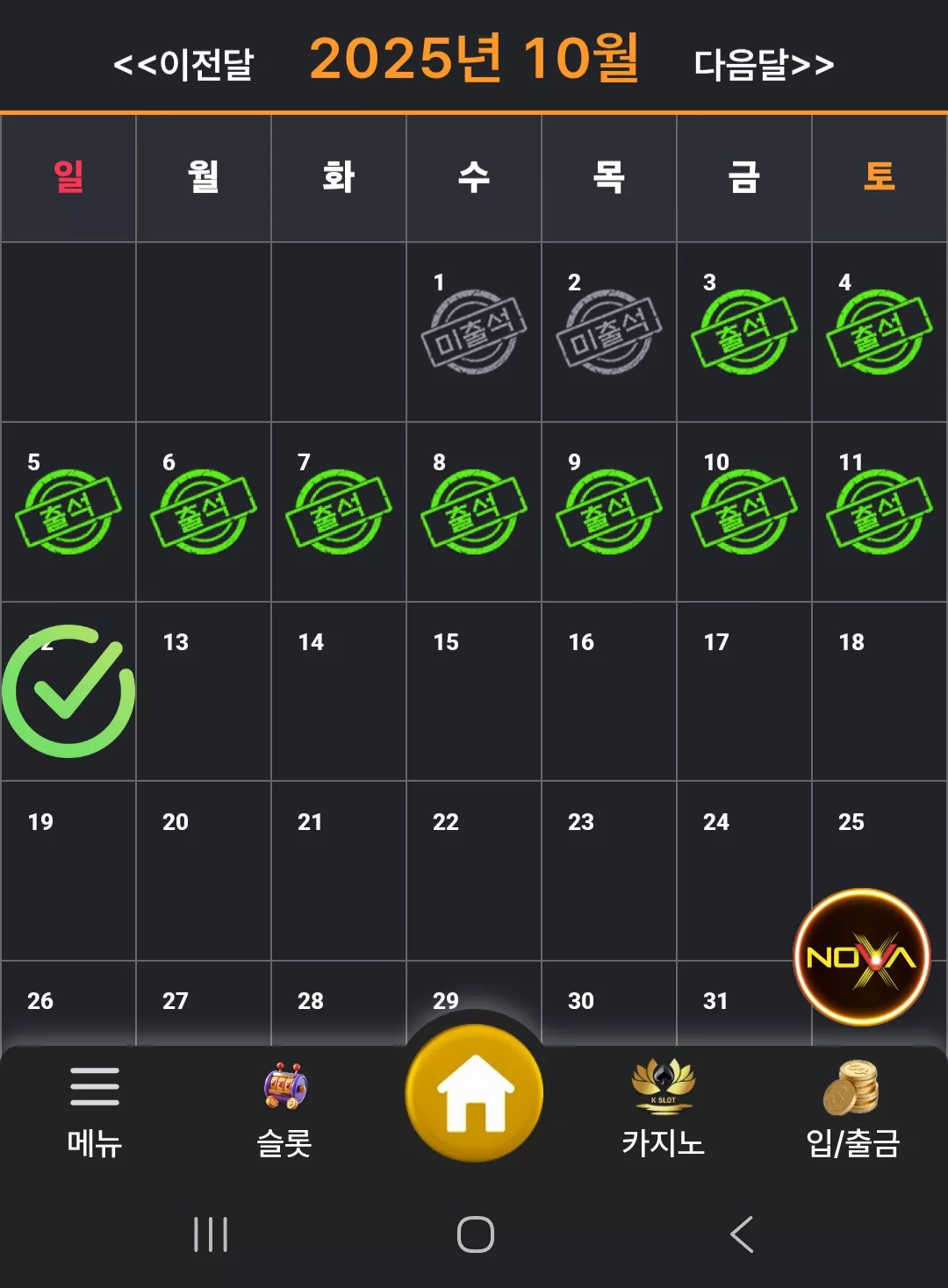Open the floating NOVA button
This screenshot has width=948, height=1288.
coord(862,957)
